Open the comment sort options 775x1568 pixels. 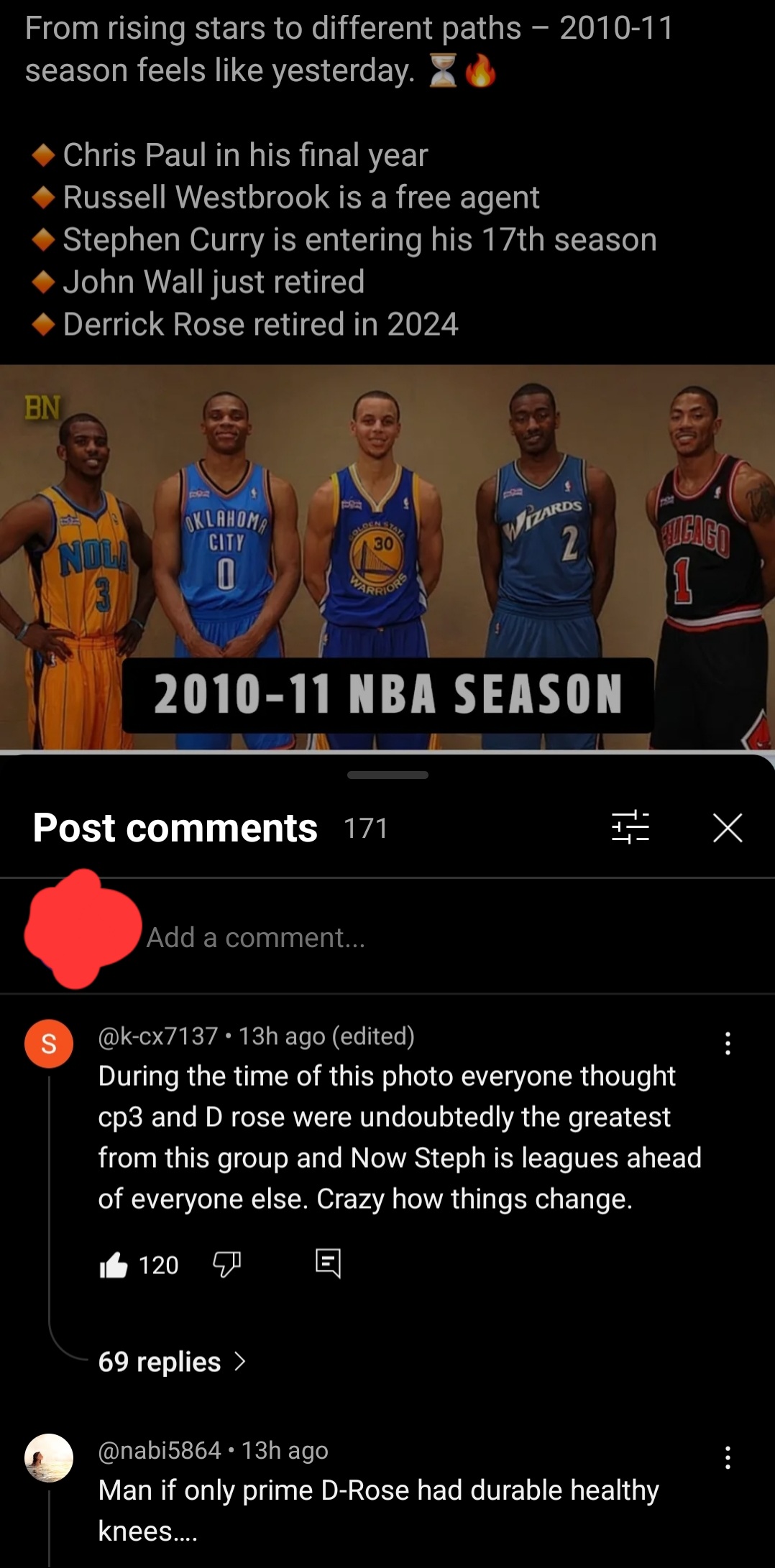630,827
